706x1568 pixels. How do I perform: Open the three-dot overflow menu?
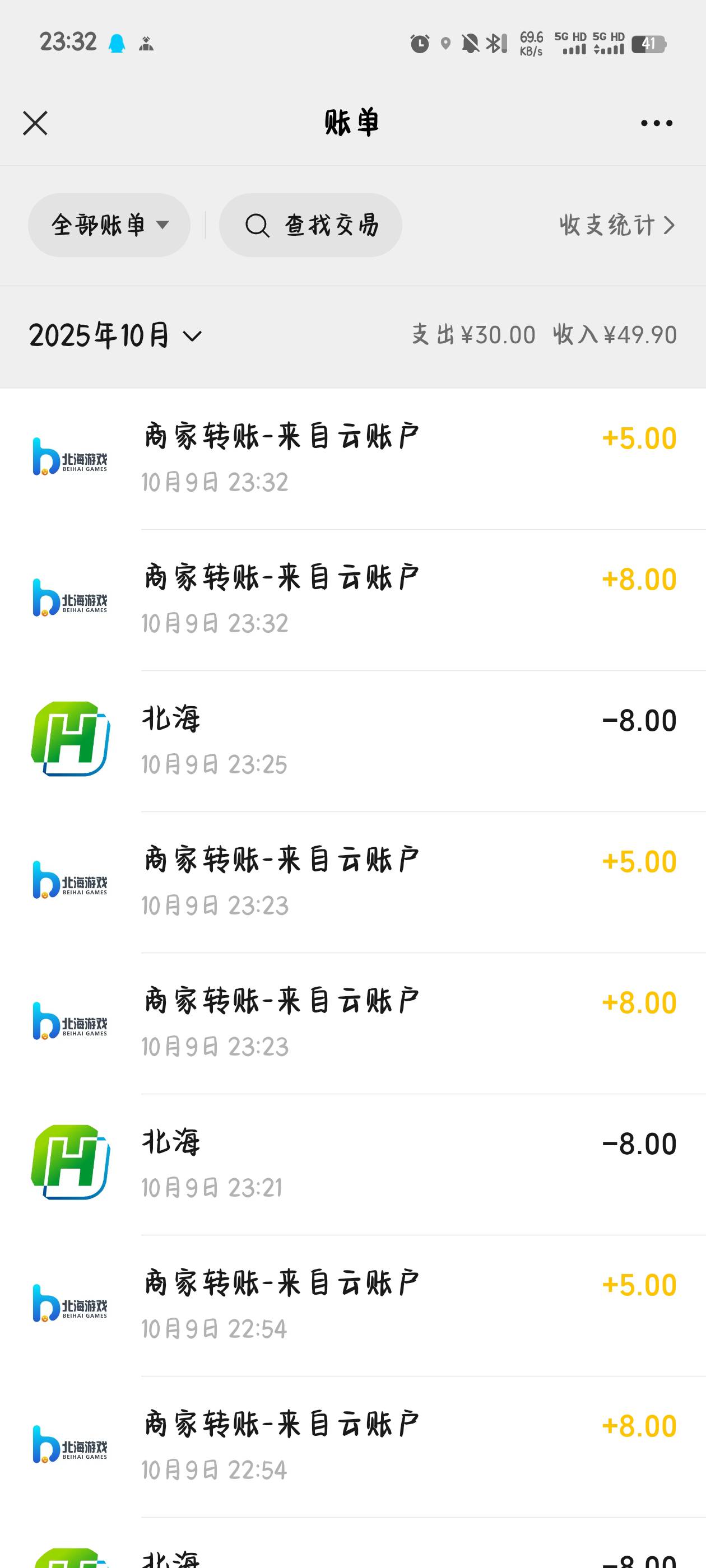coord(656,123)
